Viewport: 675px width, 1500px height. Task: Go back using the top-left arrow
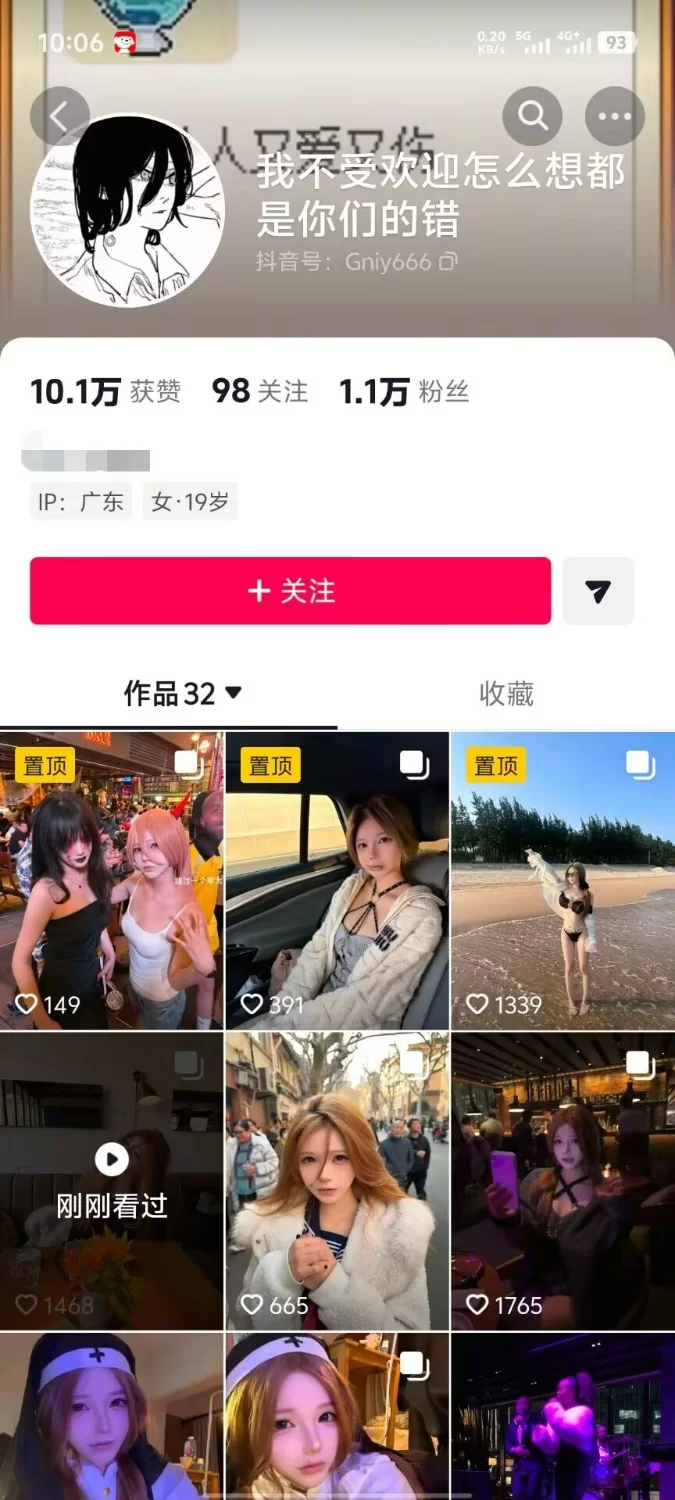point(60,117)
